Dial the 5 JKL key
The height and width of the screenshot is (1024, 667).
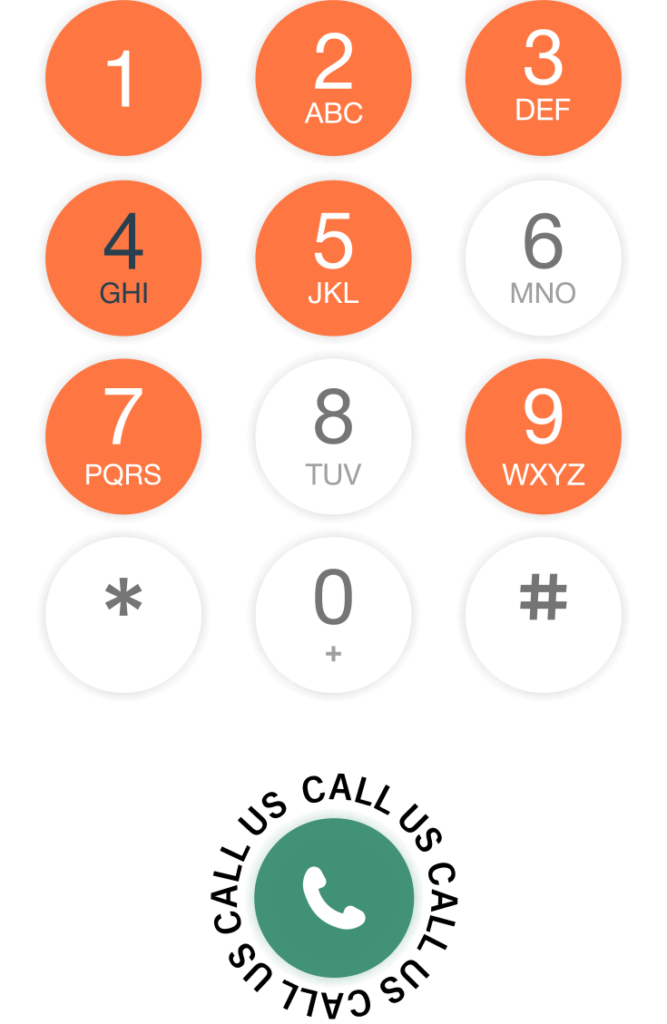pos(333,258)
